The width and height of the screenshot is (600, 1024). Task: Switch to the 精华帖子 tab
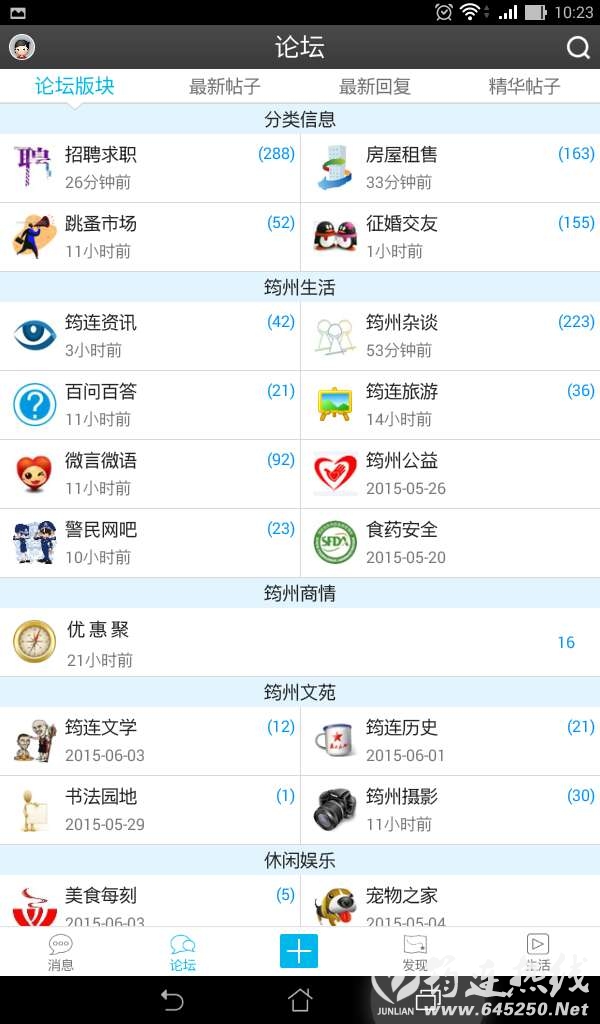click(x=524, y=86)
